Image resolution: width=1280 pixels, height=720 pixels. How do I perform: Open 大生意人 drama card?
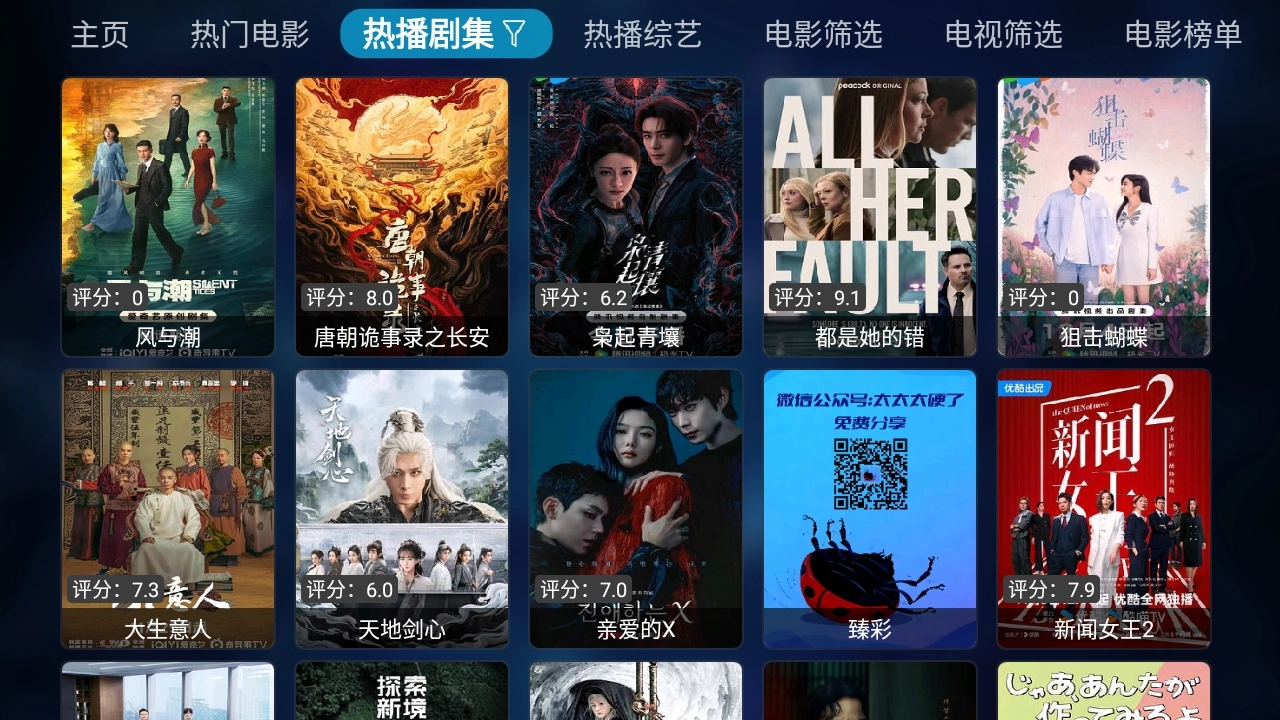click(168, 508)
